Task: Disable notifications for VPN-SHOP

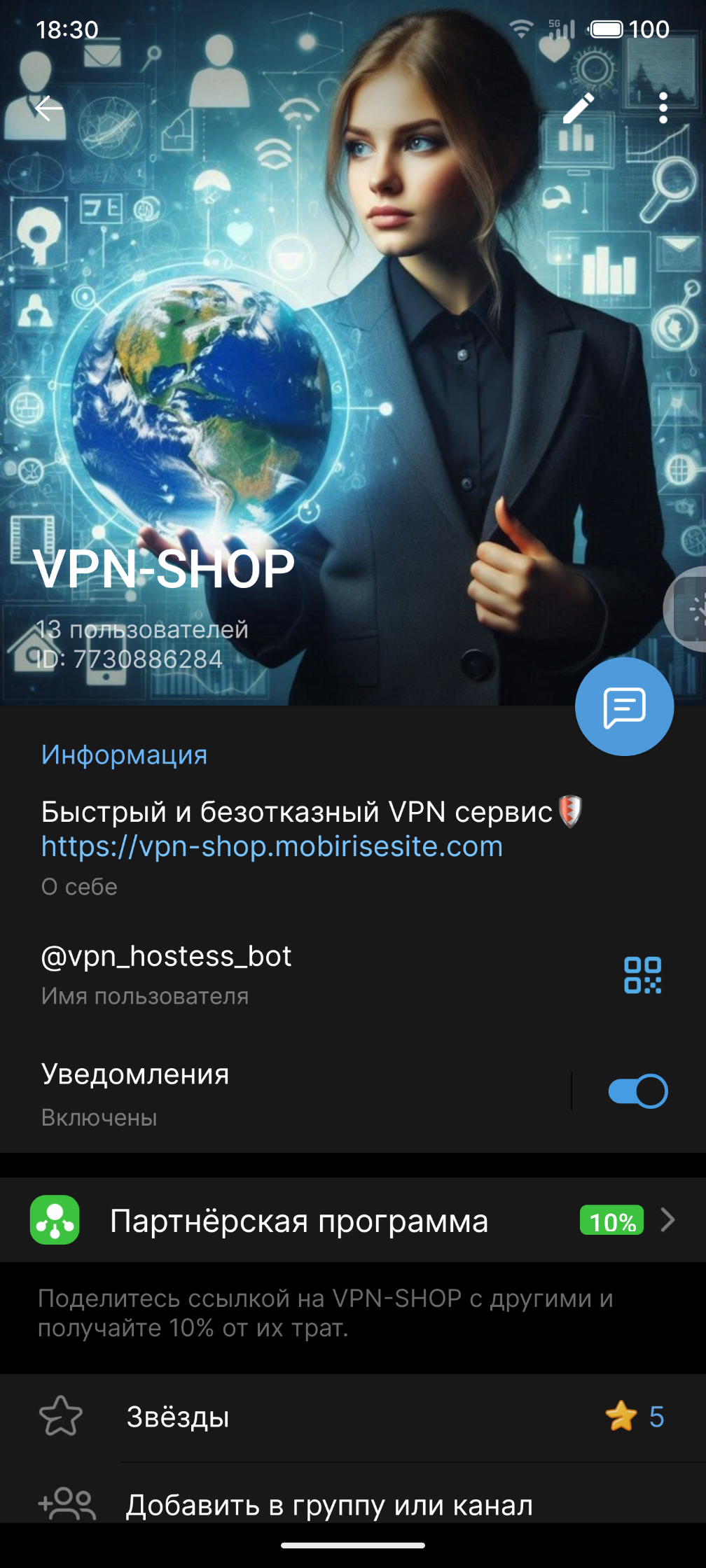Action: pos(636,1090)
